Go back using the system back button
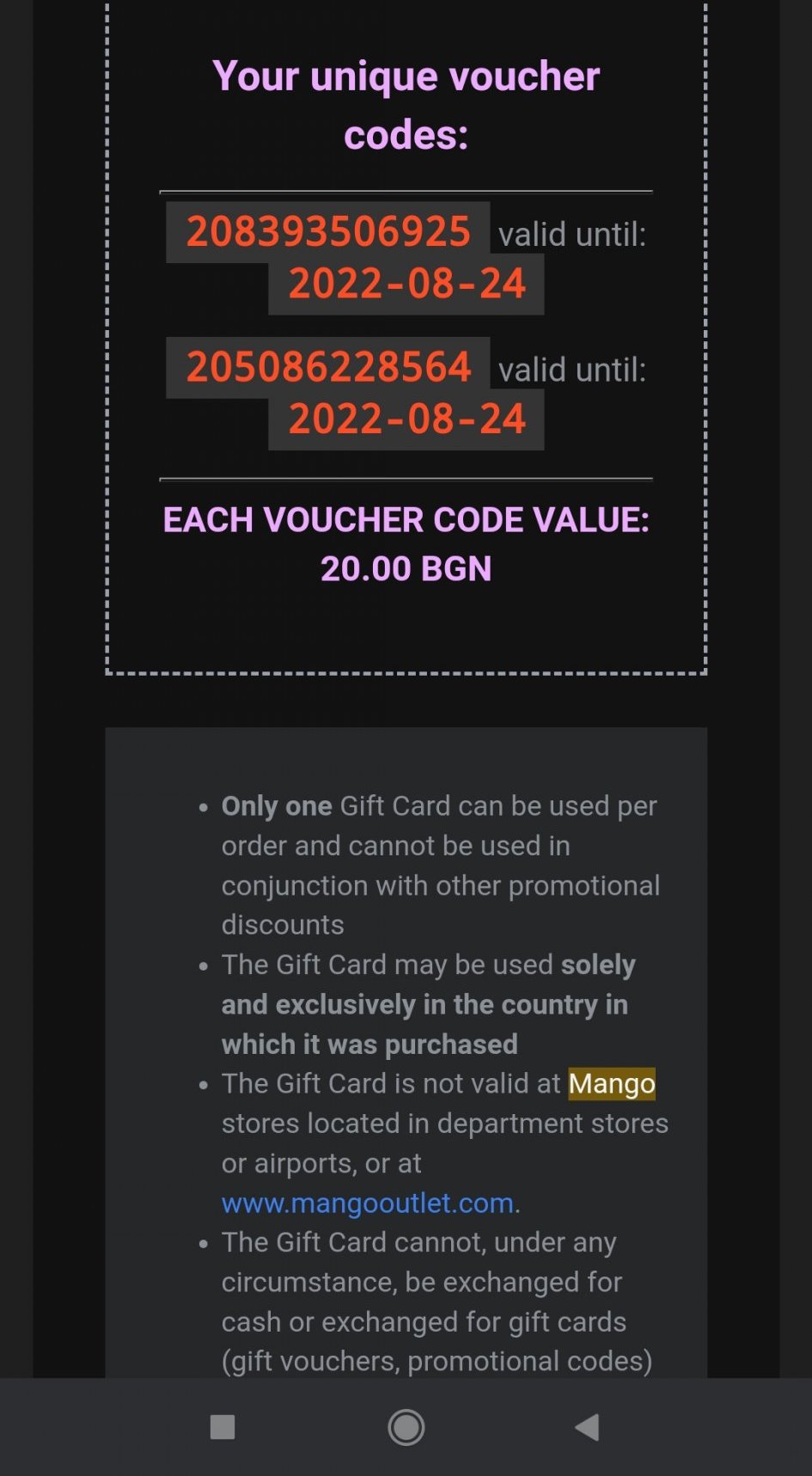 (x=587, y=1427)
